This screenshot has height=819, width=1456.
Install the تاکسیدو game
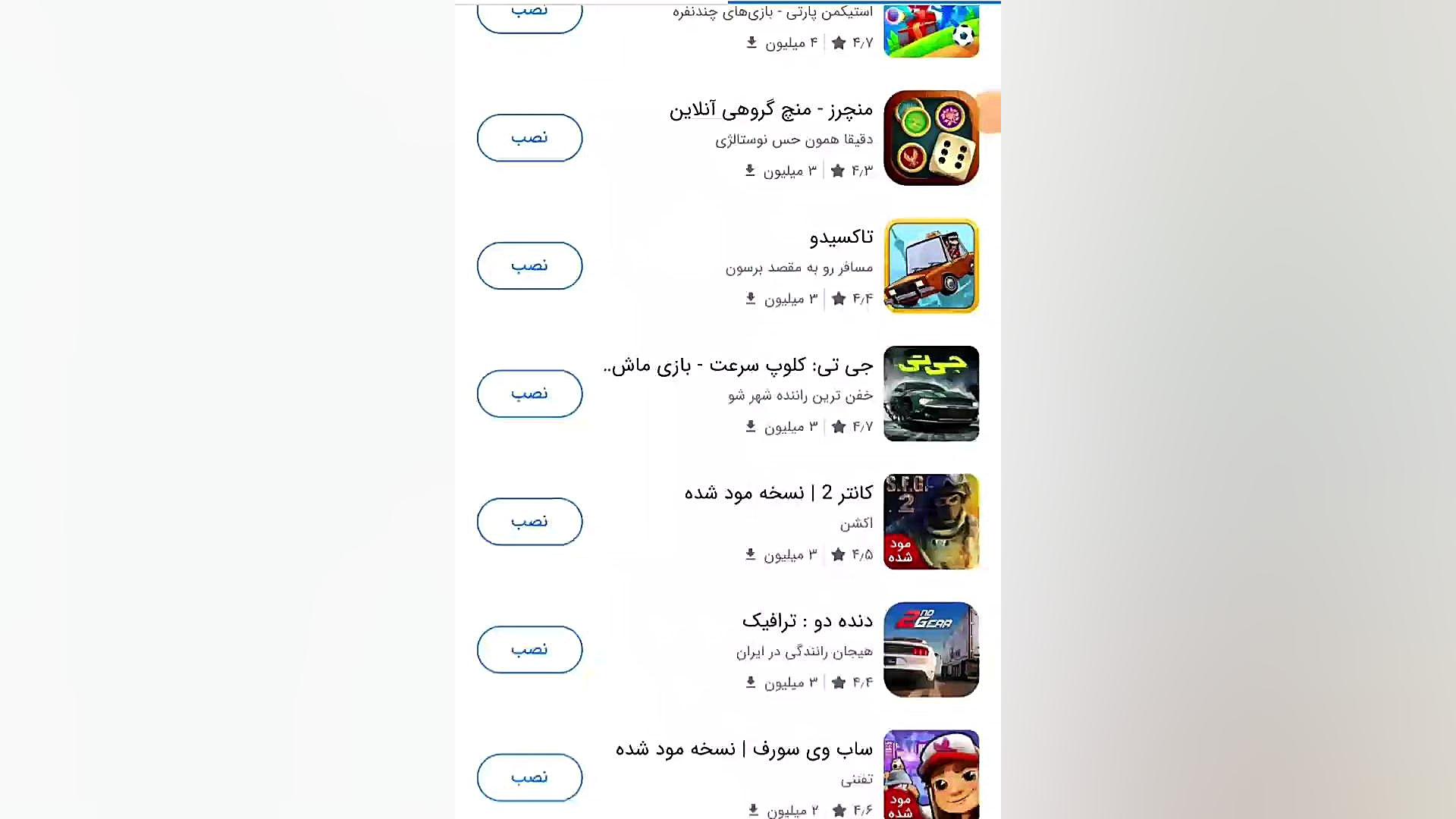(x=529, y=265)
